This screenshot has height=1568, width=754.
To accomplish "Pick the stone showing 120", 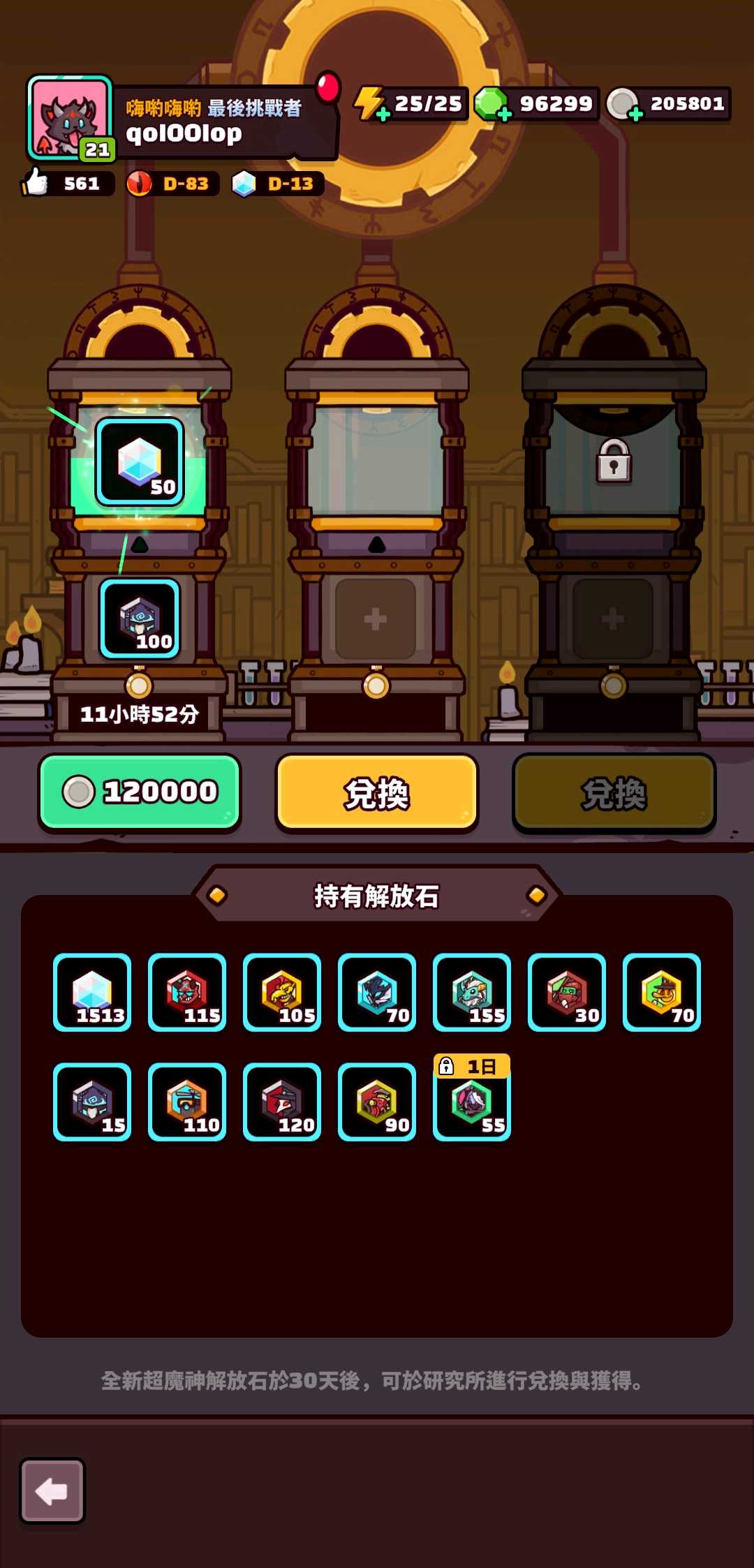I will 282,1102.
